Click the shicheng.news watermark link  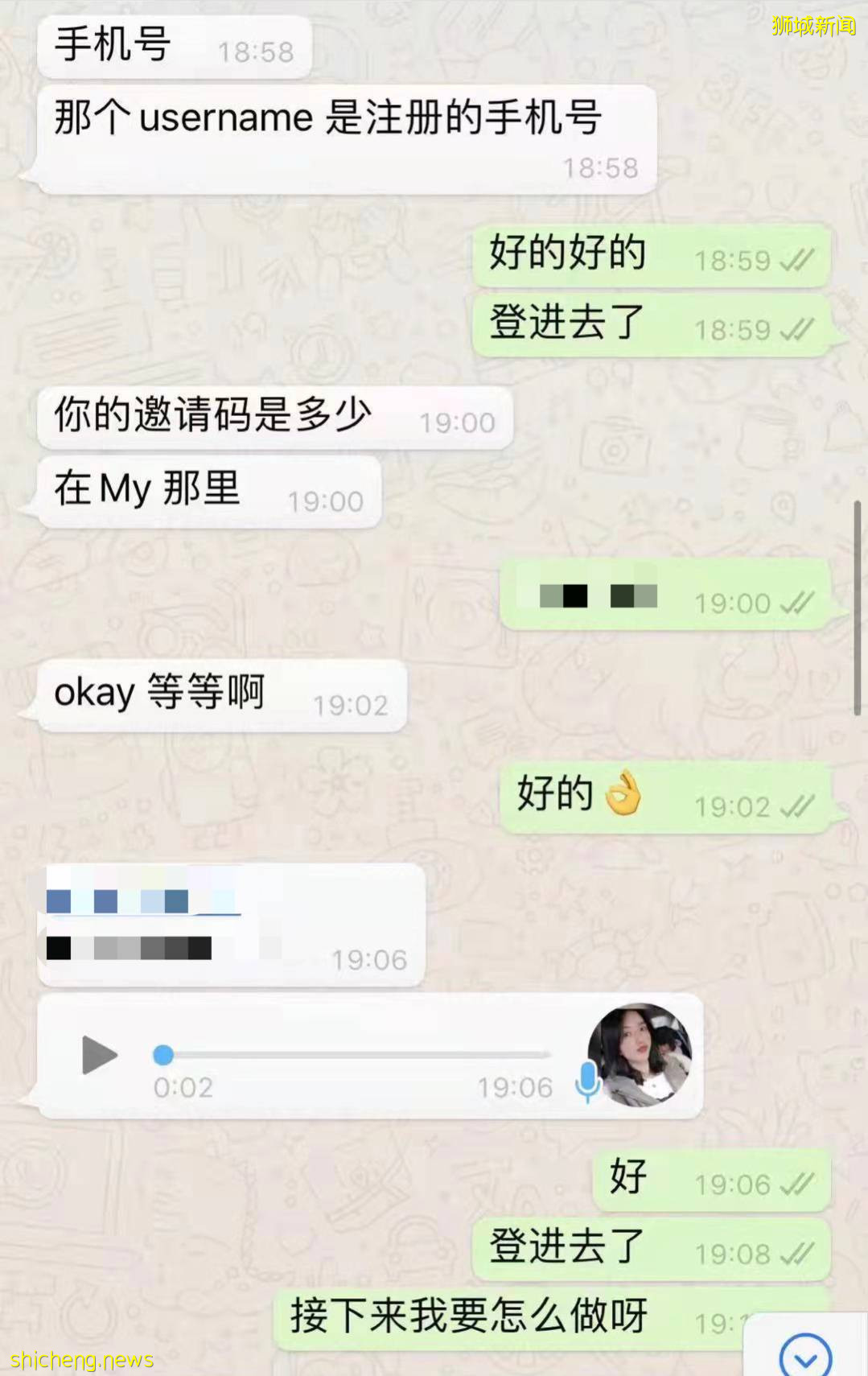(x=80, y=1360)
